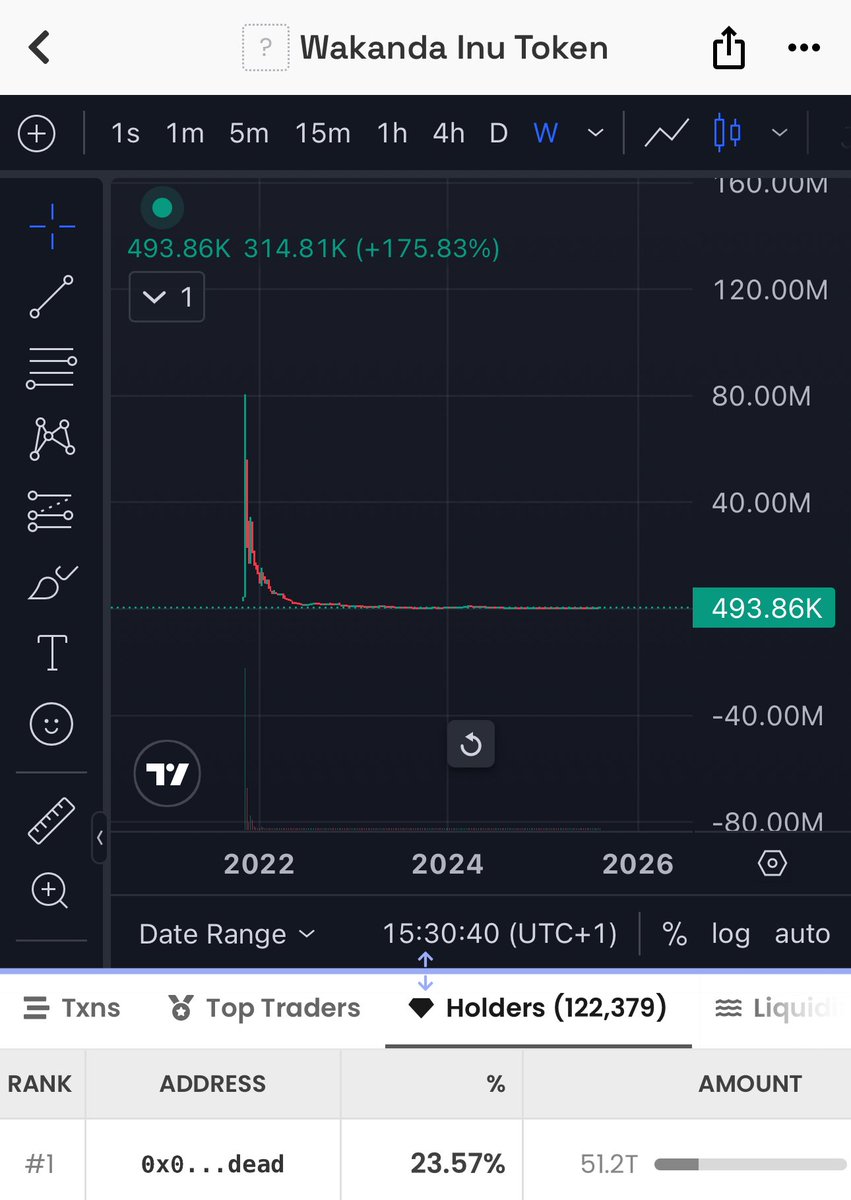Pick the brush drawing tool
The image size is (851, 1200).
[51, 582]
